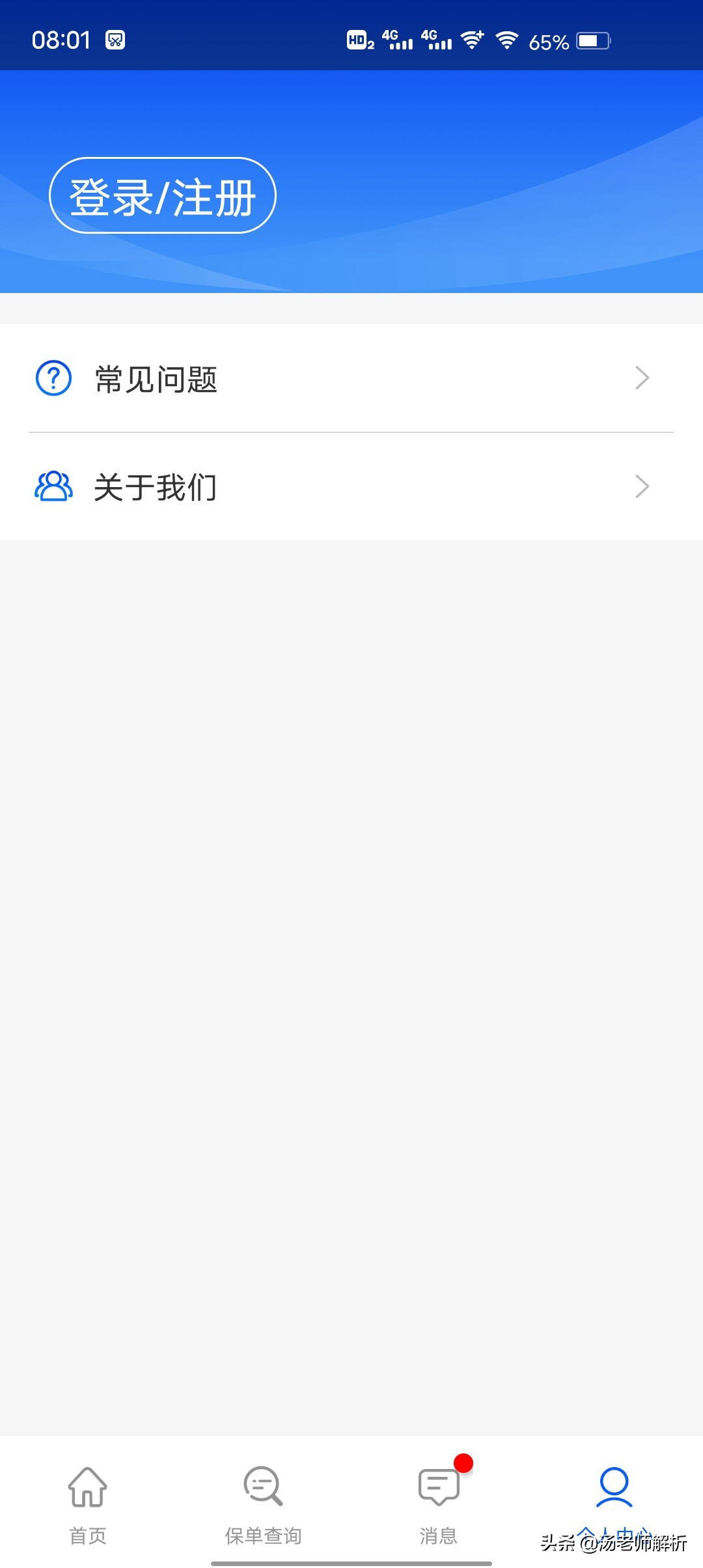This screenshot has height=1568, width=703.
Task: Select the 保单查询 magnifier icon
Action: [262, 1488]
